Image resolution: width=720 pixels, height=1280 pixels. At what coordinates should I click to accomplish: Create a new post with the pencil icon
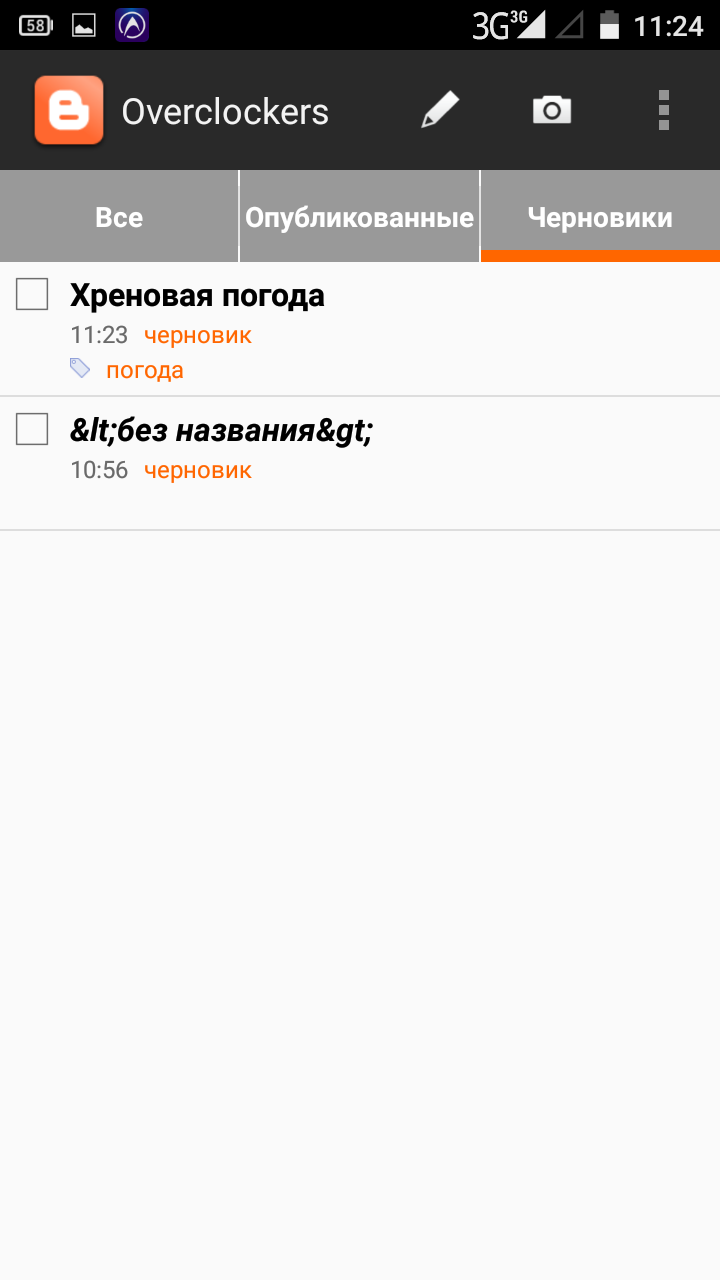(440, 110)
